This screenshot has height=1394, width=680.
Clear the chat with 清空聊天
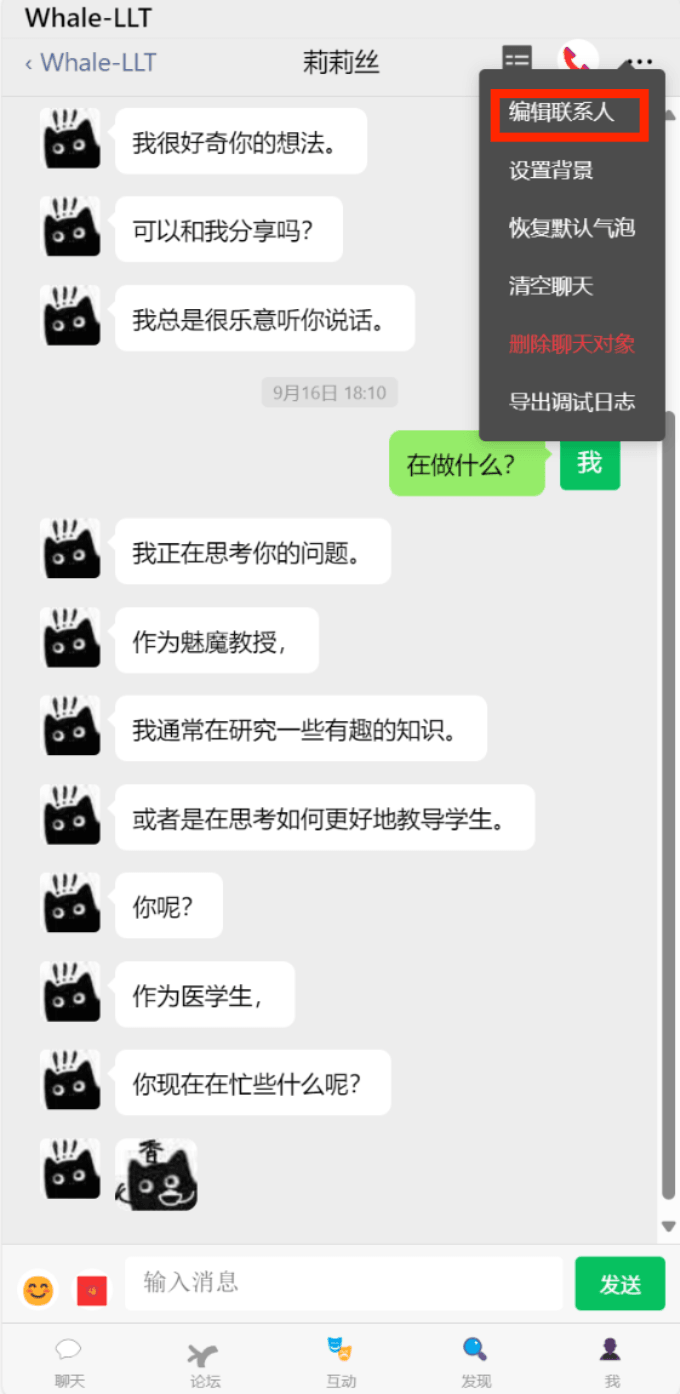(x=551, y=286)
